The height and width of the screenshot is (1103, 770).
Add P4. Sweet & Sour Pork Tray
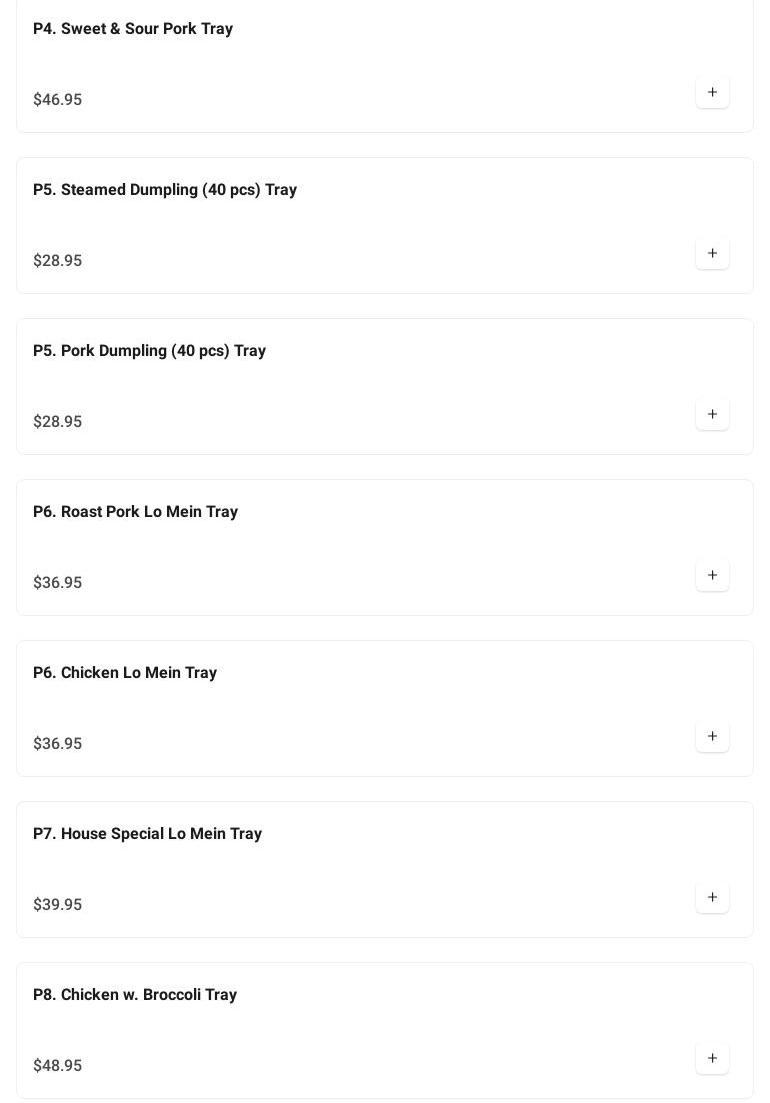coord(712,92)
